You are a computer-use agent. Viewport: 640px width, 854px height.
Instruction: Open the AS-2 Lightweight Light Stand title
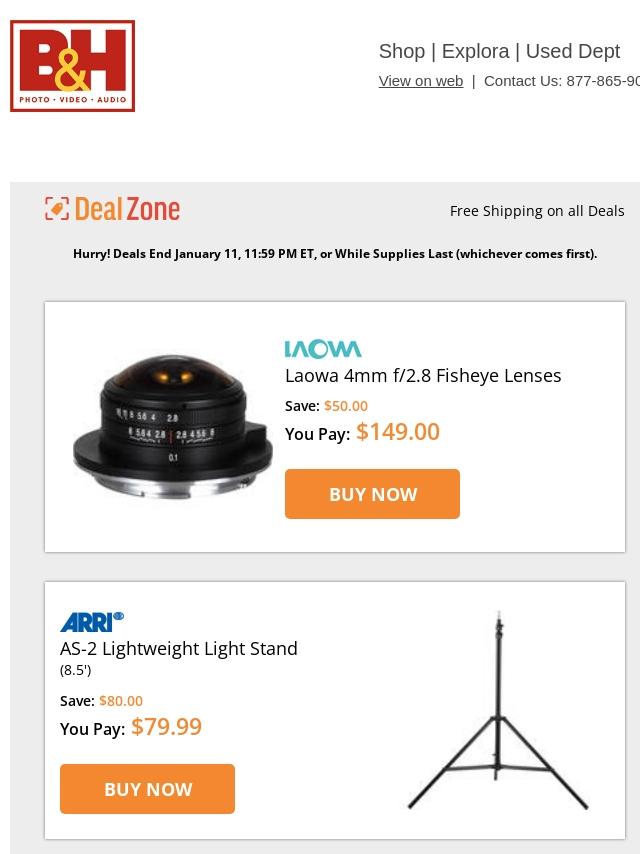click(x=179, y=648)
